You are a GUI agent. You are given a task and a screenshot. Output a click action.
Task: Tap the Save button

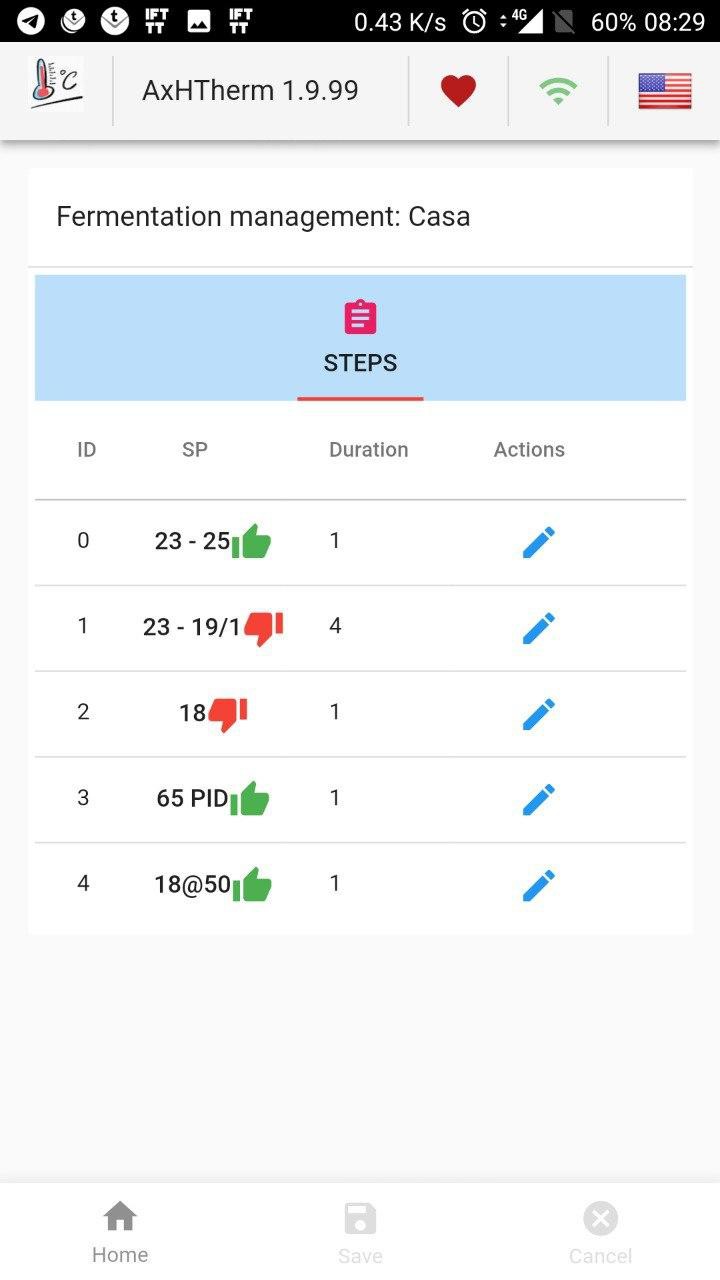(360, 1233)
